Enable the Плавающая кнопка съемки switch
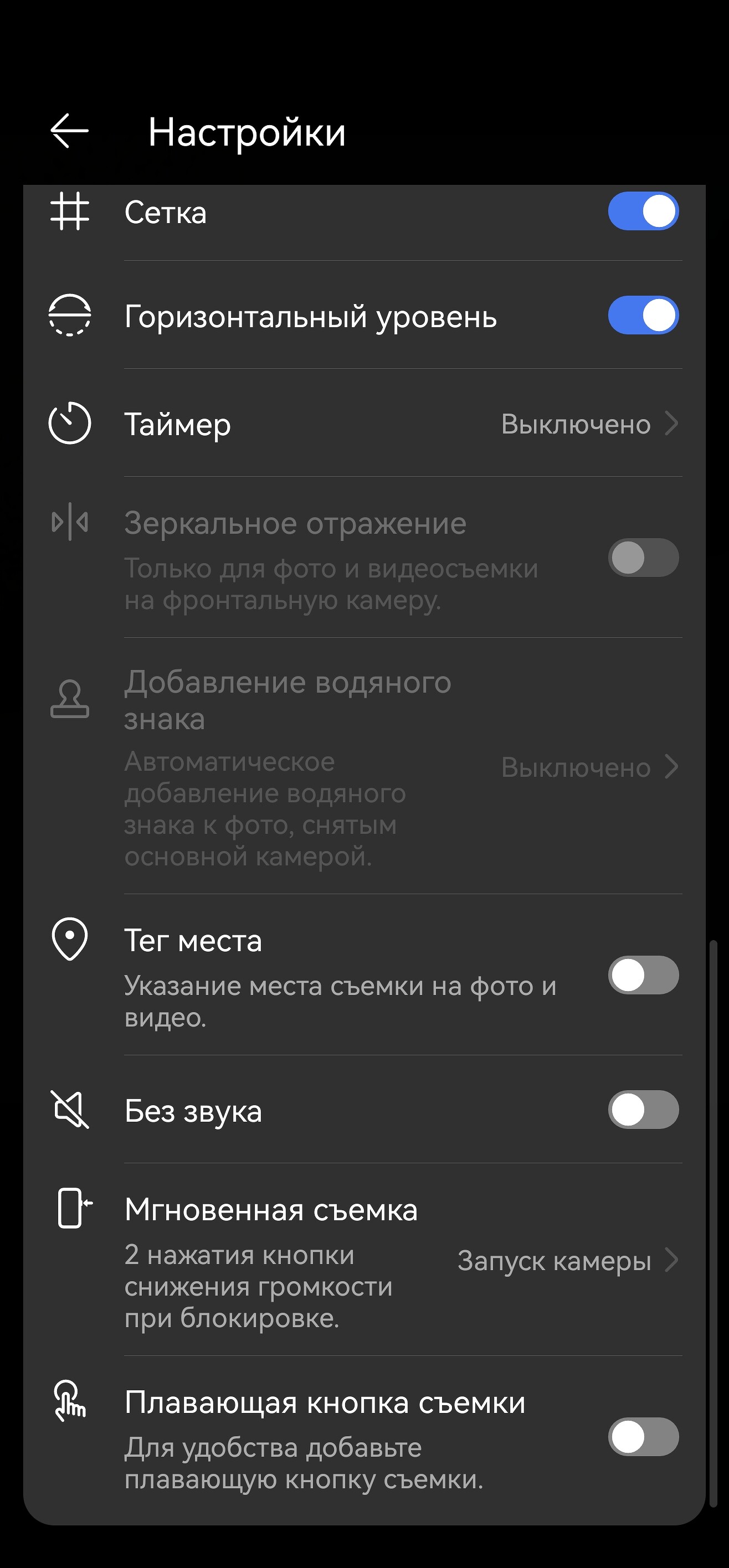The image size is (729, 1568). (x=643, y=1437)
